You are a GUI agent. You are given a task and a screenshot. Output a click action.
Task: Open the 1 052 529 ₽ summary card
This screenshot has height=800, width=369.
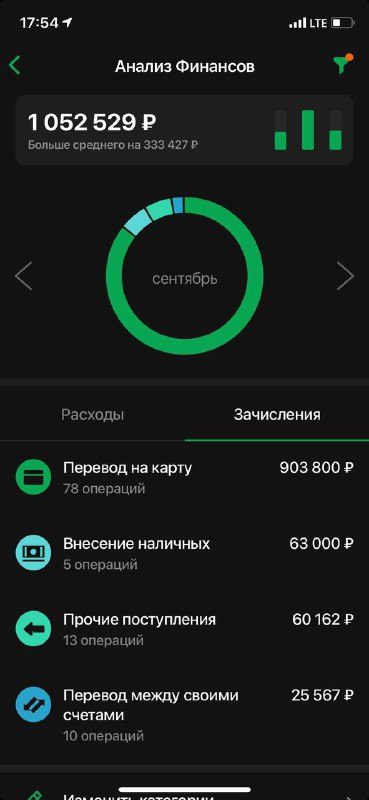(184, 130)
